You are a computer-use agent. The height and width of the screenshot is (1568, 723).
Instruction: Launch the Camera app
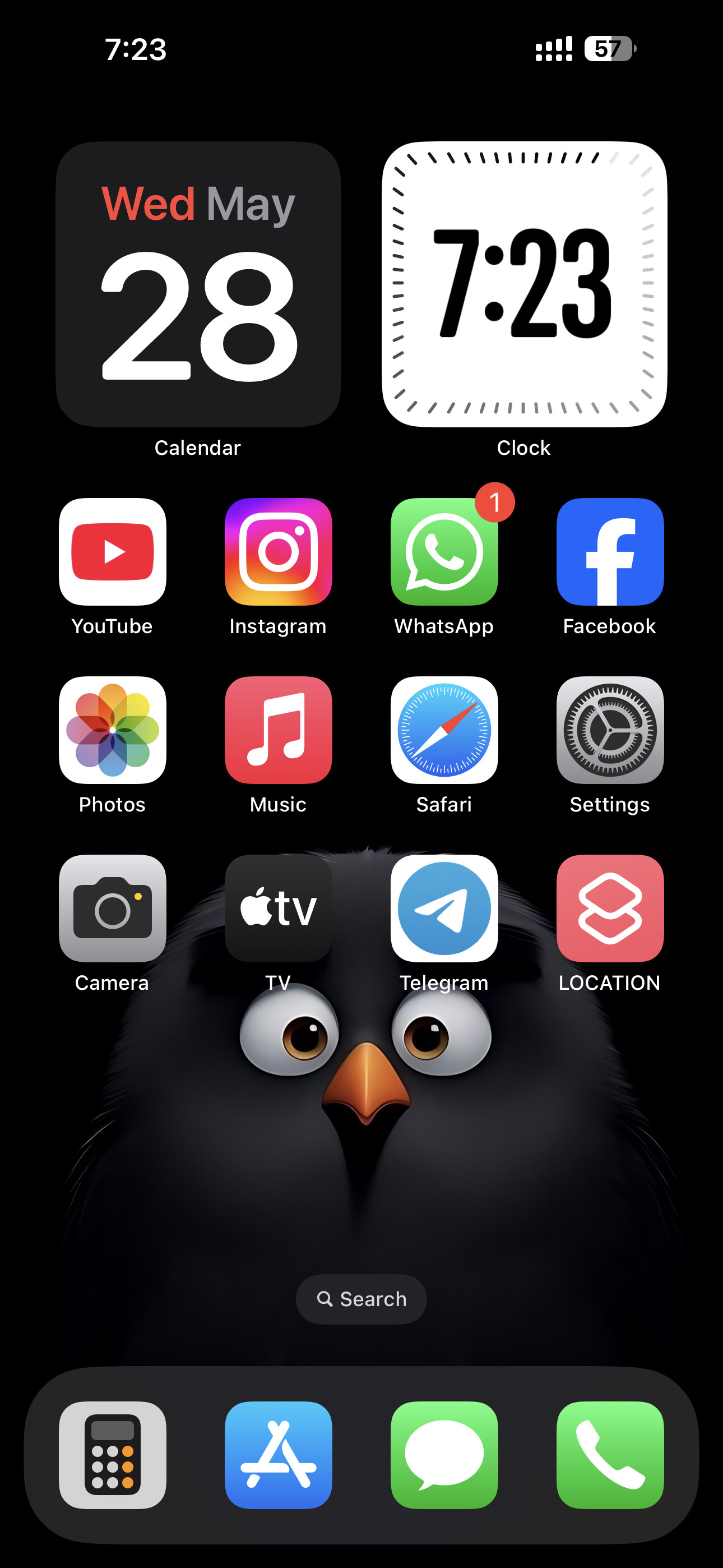click(113, 908)
